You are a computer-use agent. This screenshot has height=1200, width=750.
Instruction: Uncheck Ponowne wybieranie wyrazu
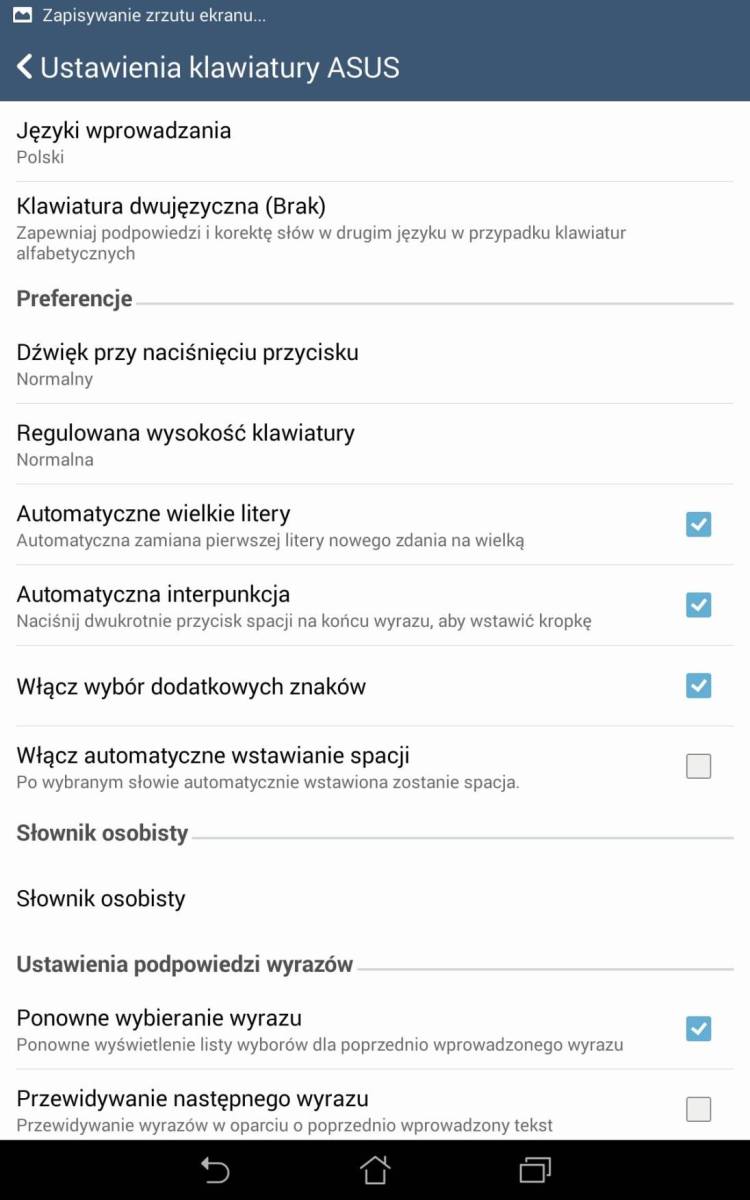point(698,1029)
